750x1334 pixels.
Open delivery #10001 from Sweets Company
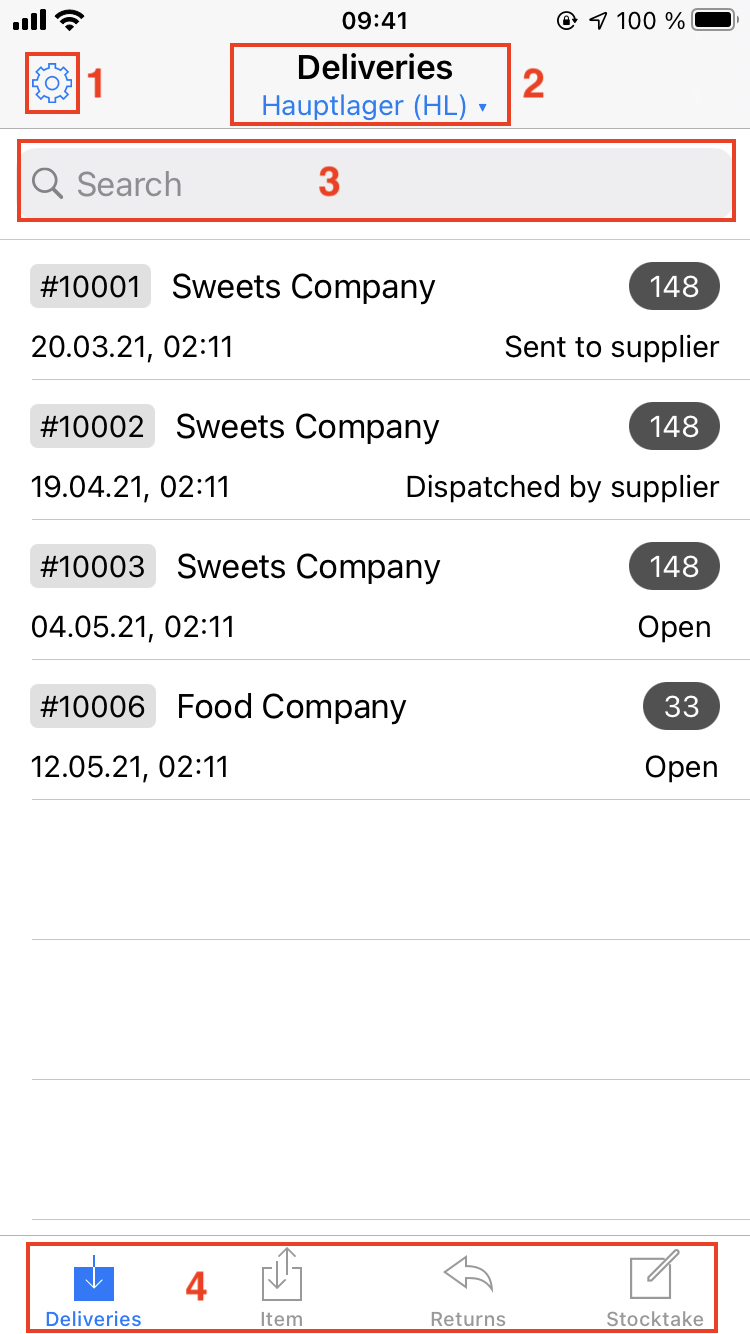[x=375, y=310]
